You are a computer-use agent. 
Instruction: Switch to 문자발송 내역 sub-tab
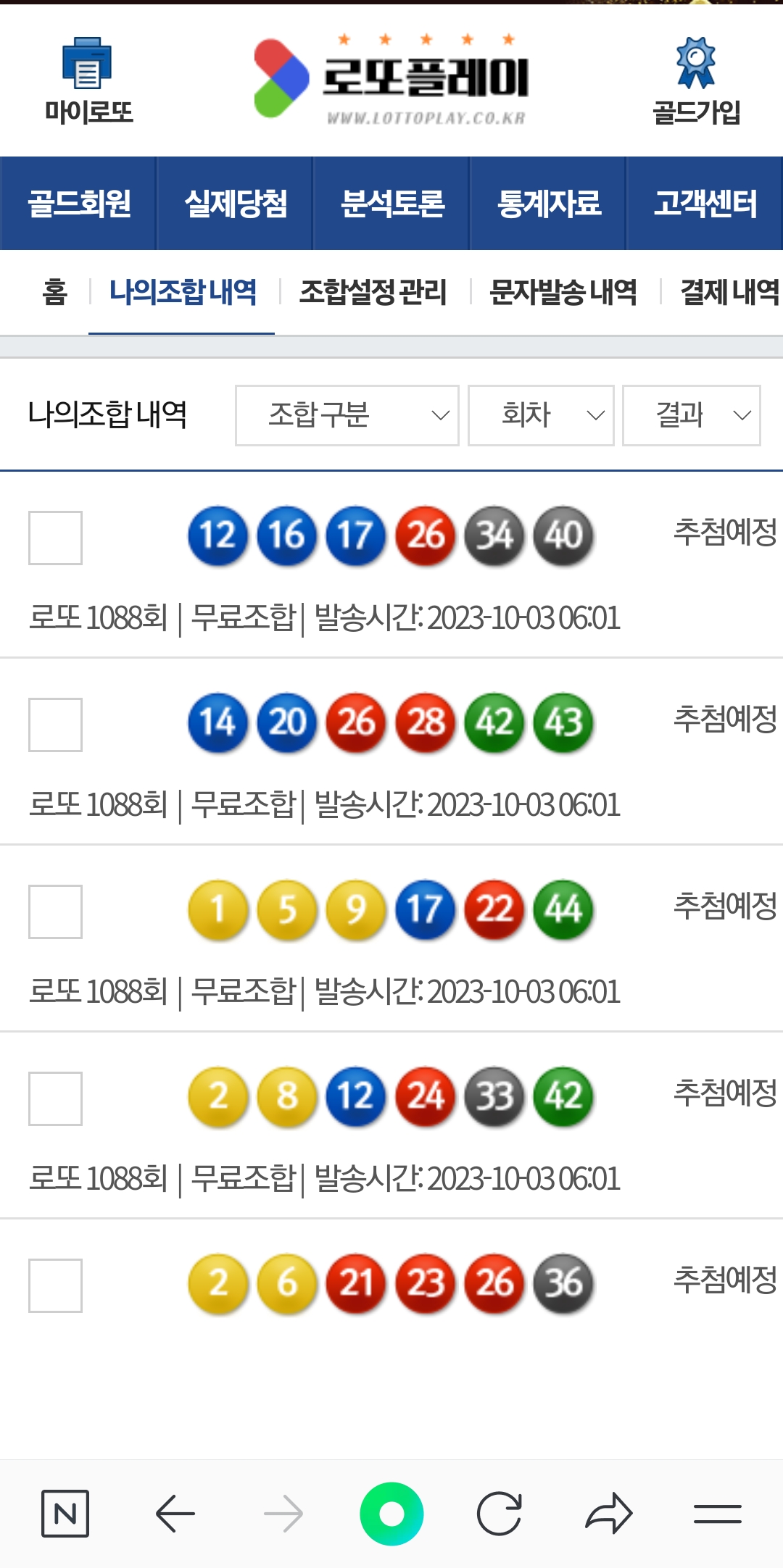tap(563, 292)
